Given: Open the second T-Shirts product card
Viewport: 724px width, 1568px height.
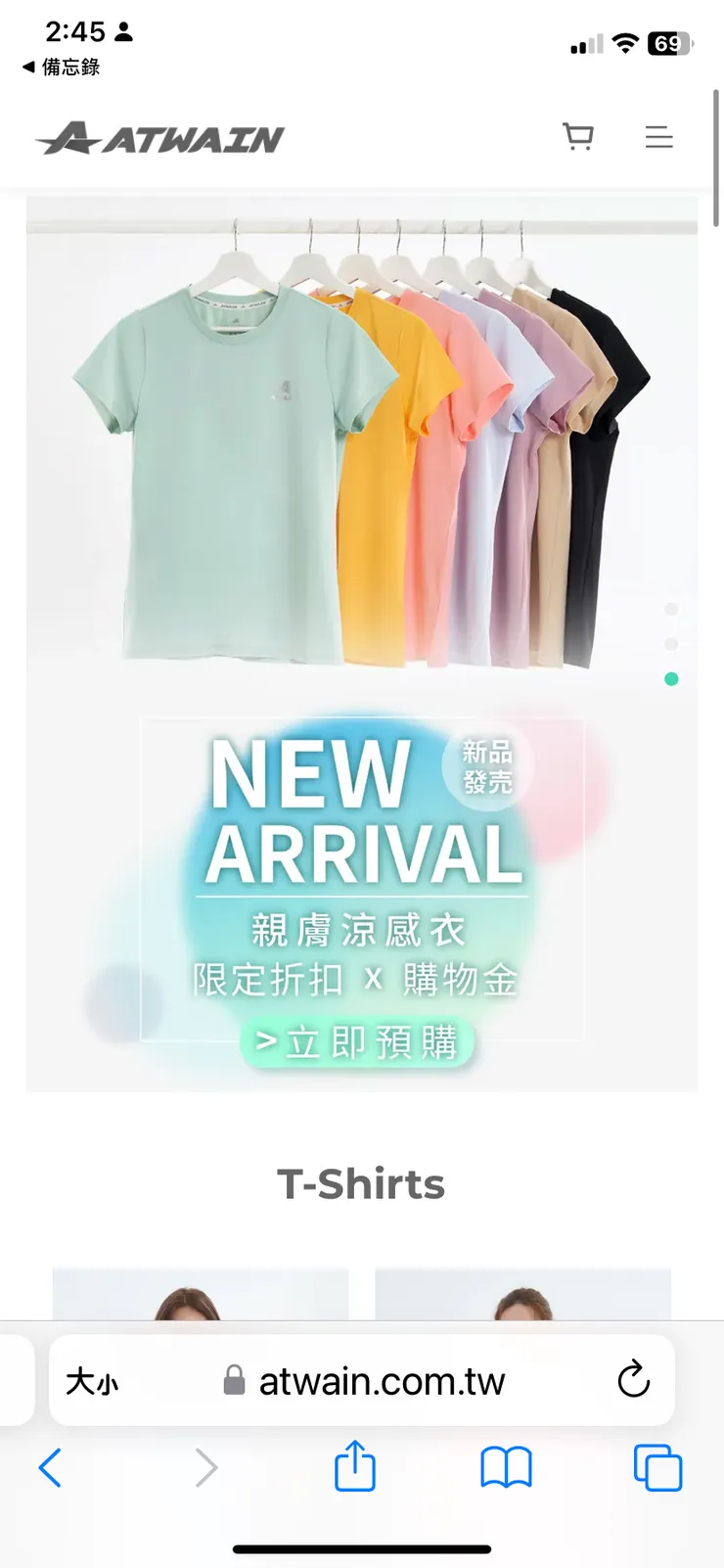Looking at the screenshot, I should point(523,1294).
